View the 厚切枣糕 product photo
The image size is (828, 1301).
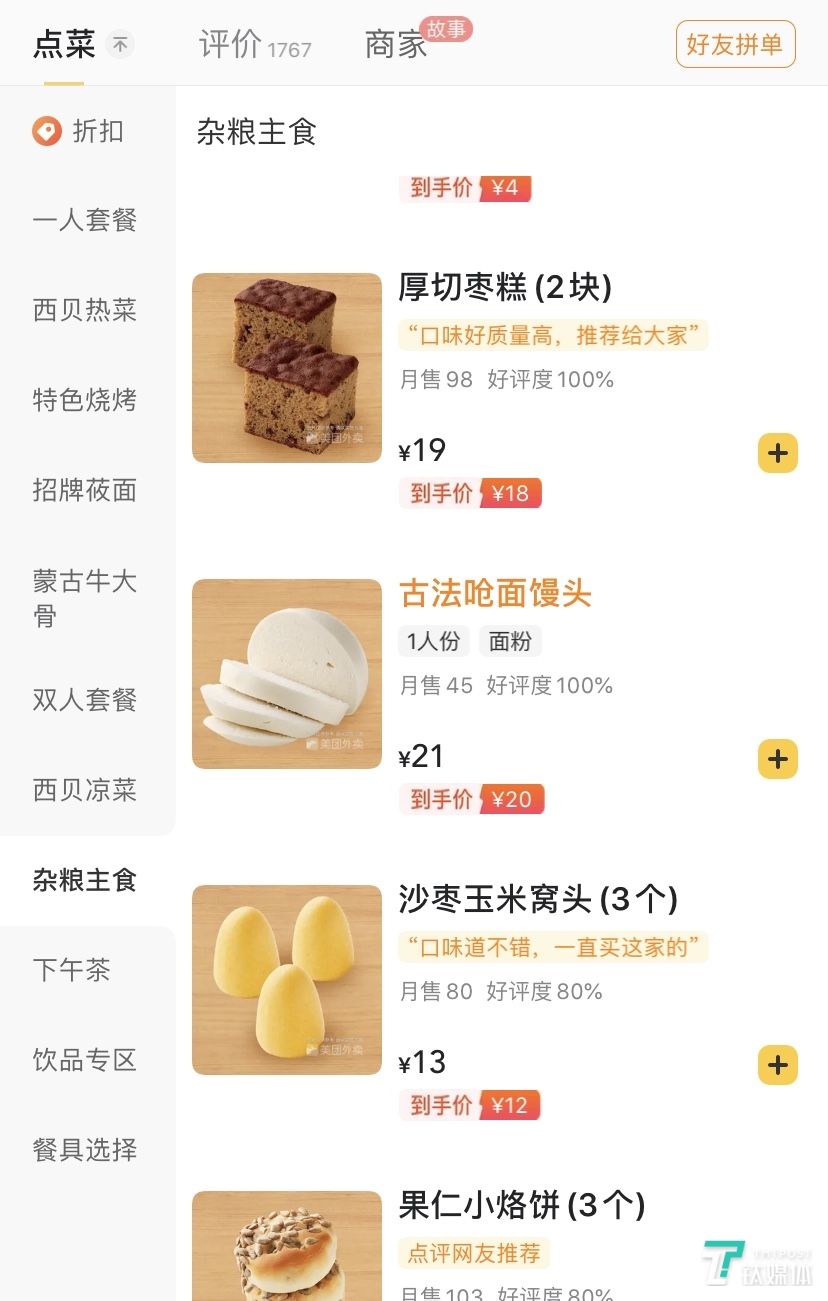[x=287, y=368]
